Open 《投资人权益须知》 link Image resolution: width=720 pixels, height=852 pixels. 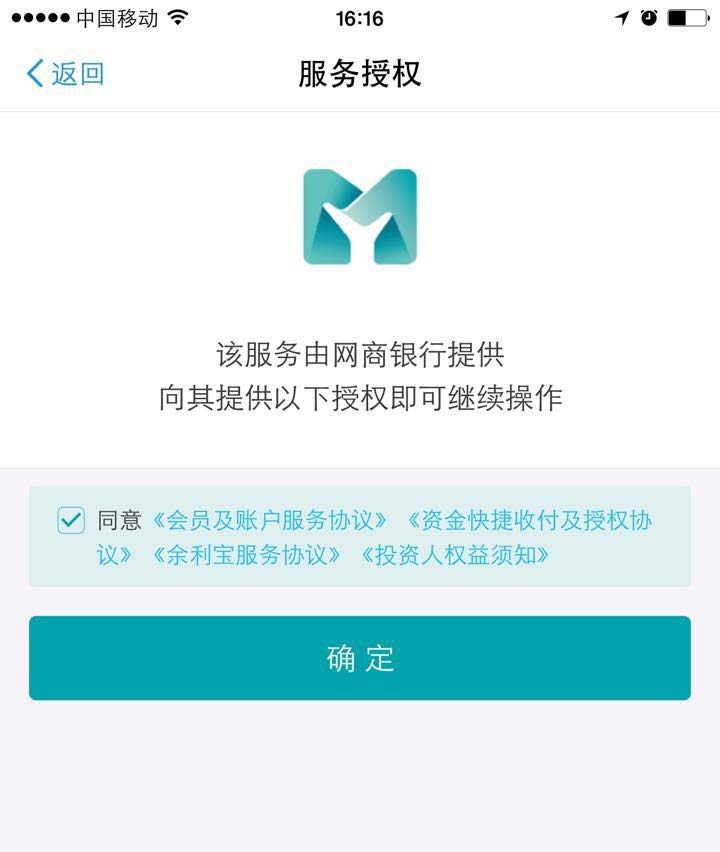coord(454,555)
